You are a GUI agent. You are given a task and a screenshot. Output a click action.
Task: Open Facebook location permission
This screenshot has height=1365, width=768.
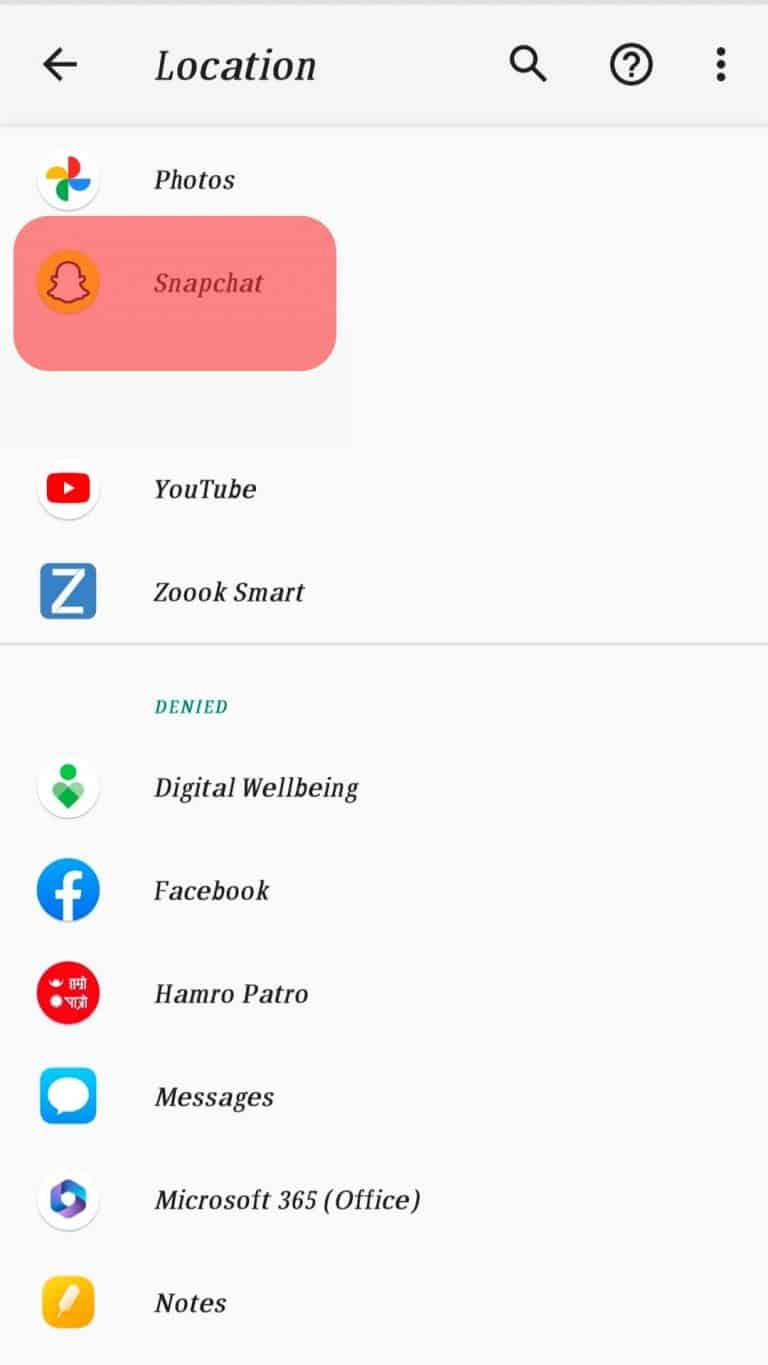coord(211,891)
